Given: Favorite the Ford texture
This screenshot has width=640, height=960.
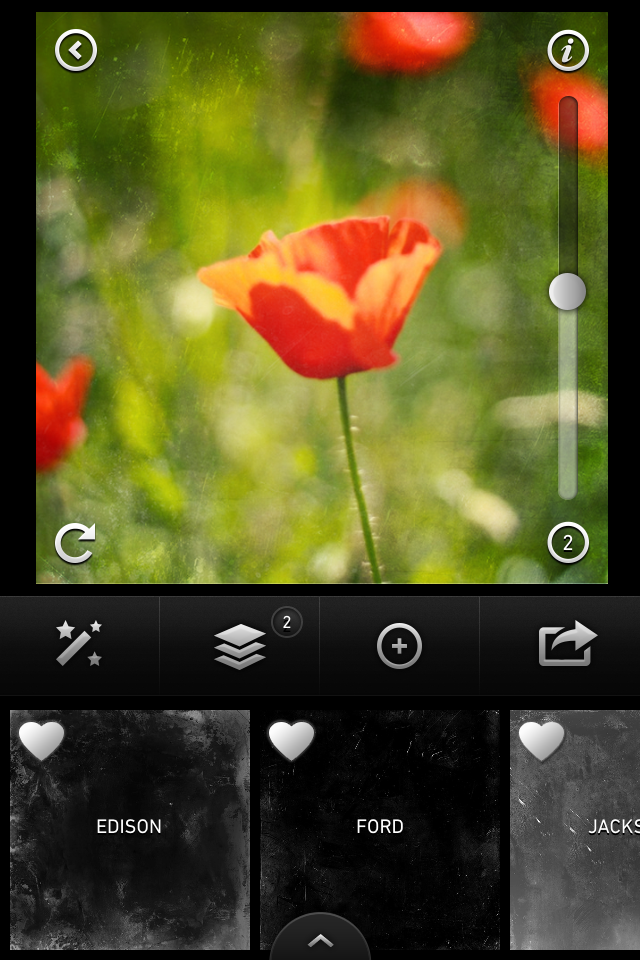Looking at the screenshot, I should click(291, 741).
